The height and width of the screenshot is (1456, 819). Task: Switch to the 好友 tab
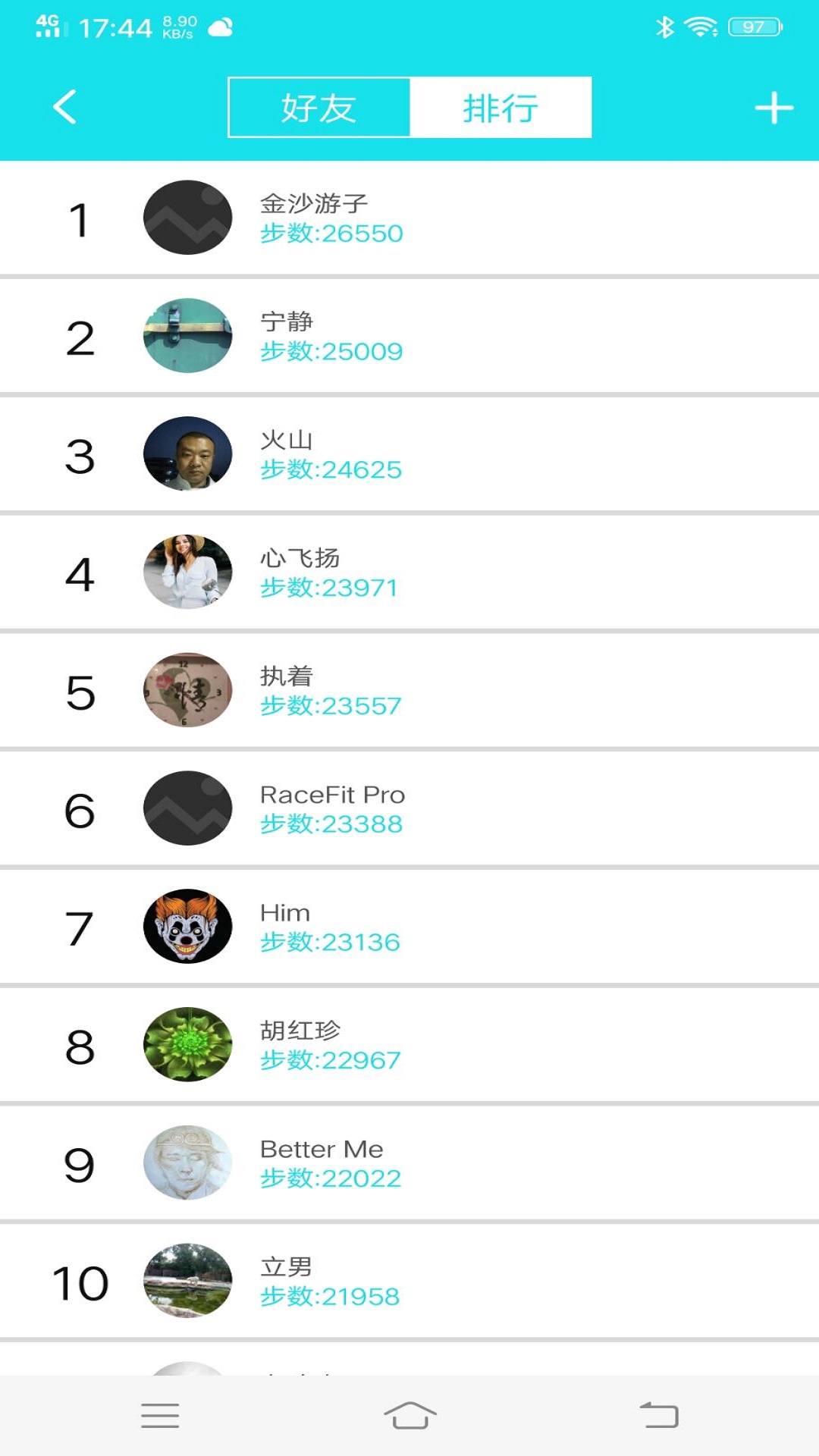click(319, 108)
